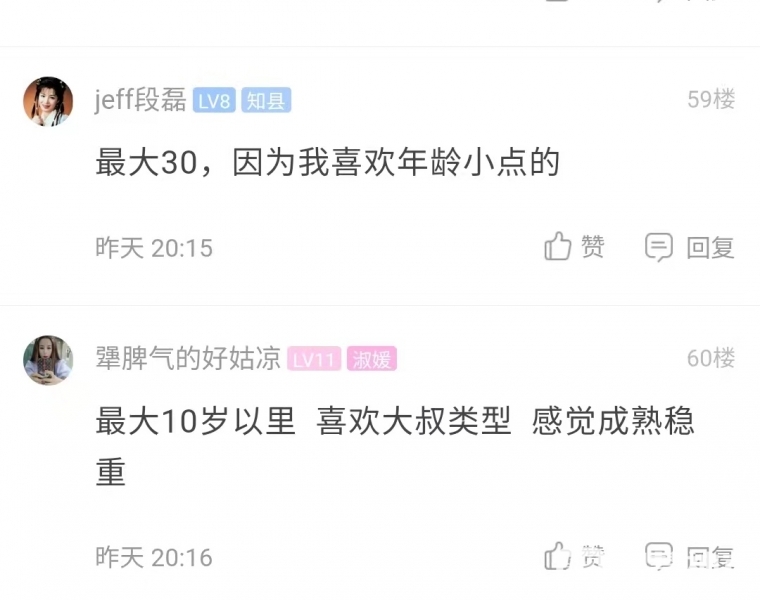Reply to jeff段磊's comment
This screenshot has width=760, height=600.
click(690, 247)
